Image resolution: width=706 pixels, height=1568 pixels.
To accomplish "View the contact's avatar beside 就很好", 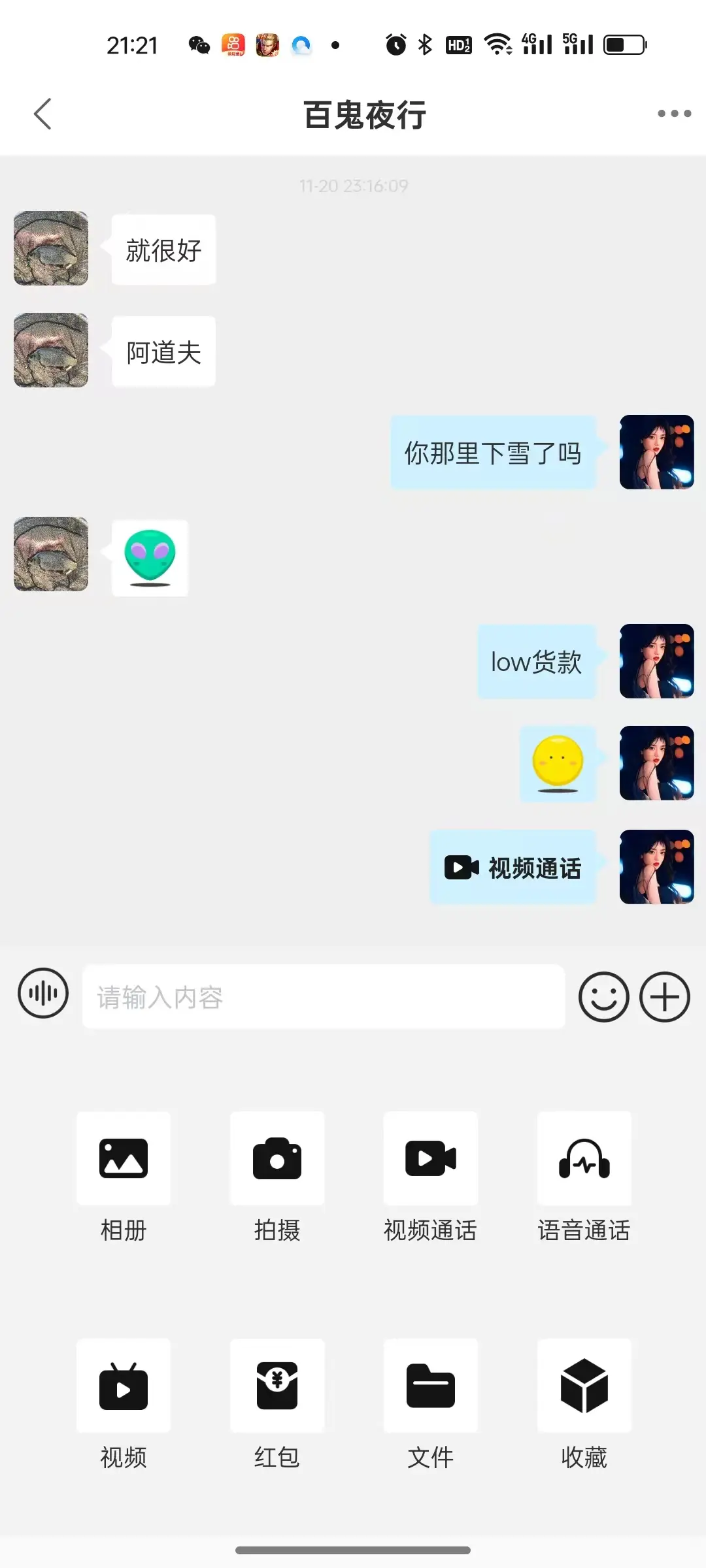I will pyautogui.click(x=51, y=248).
